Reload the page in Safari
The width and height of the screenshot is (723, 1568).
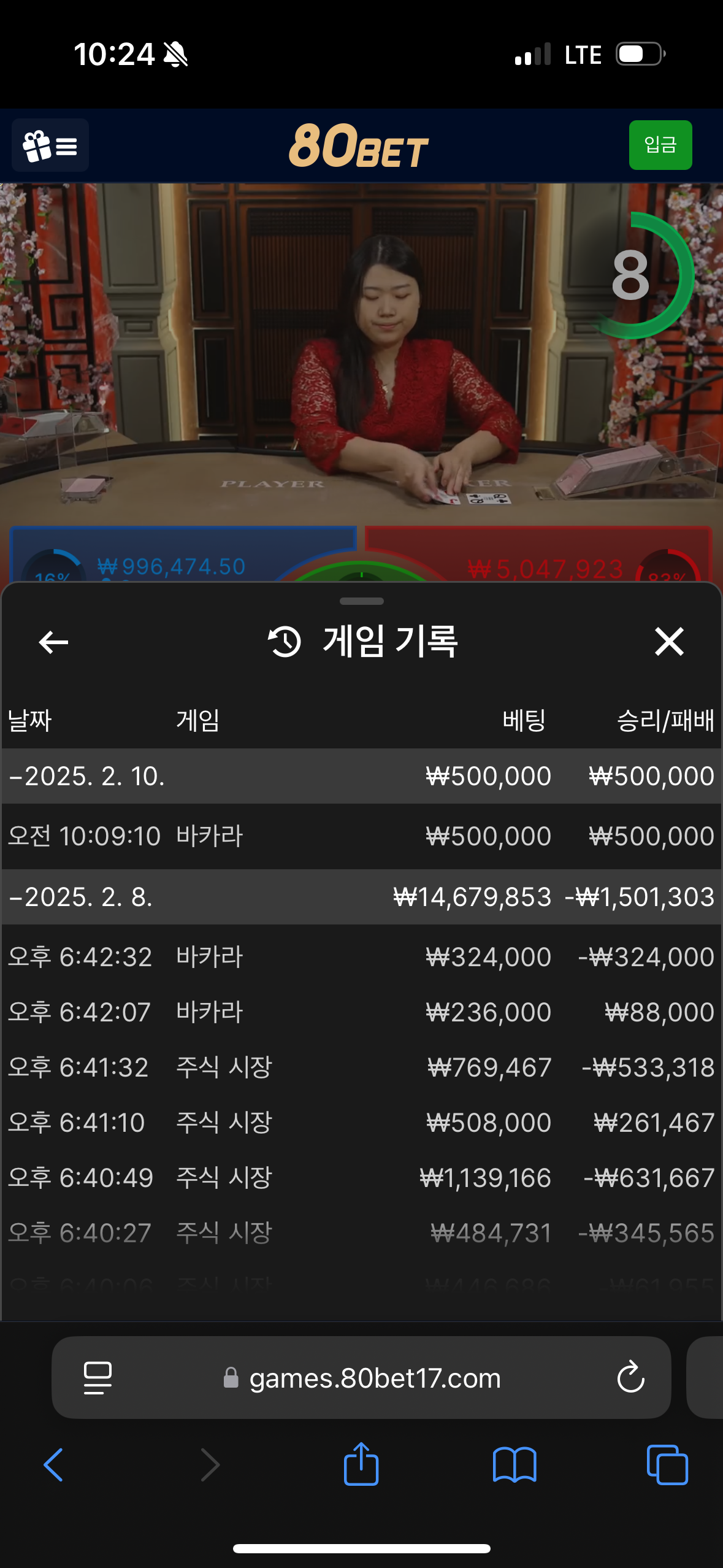(630, 1378)
